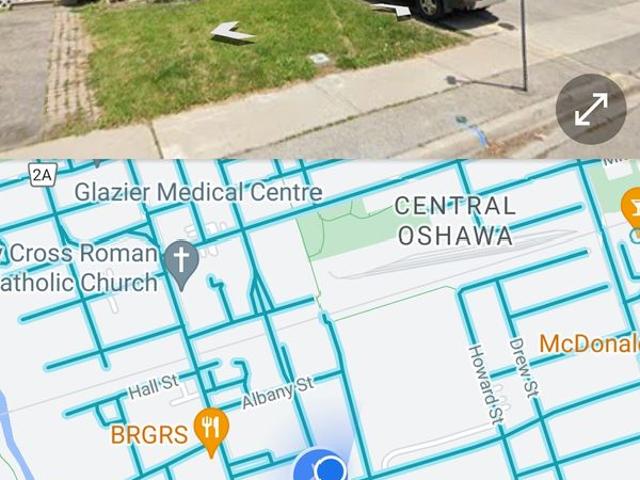640x480 pixels.
Task: Tap the blue Street View location marker
Action: click(320, 468)
